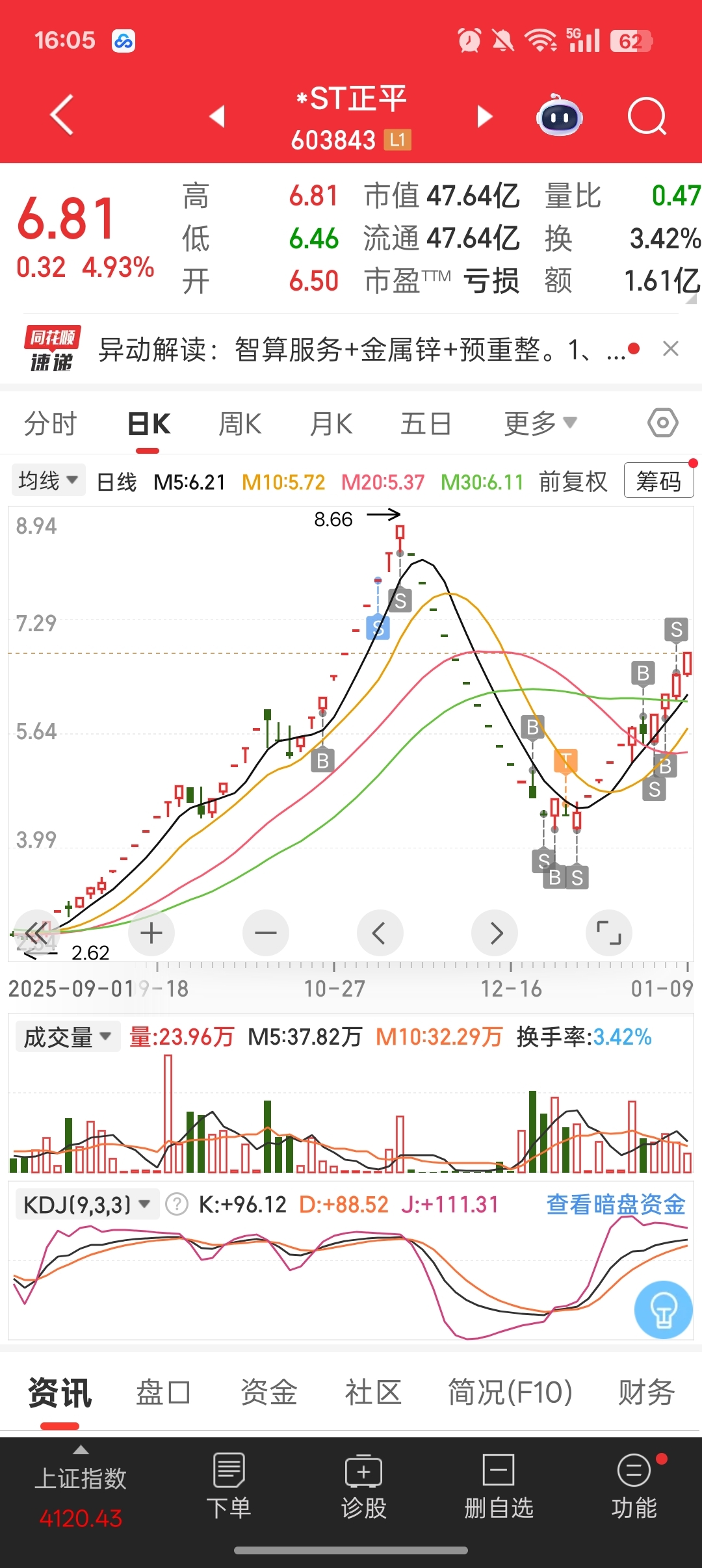Open the robot AI assistant

[x=559, y=117]
